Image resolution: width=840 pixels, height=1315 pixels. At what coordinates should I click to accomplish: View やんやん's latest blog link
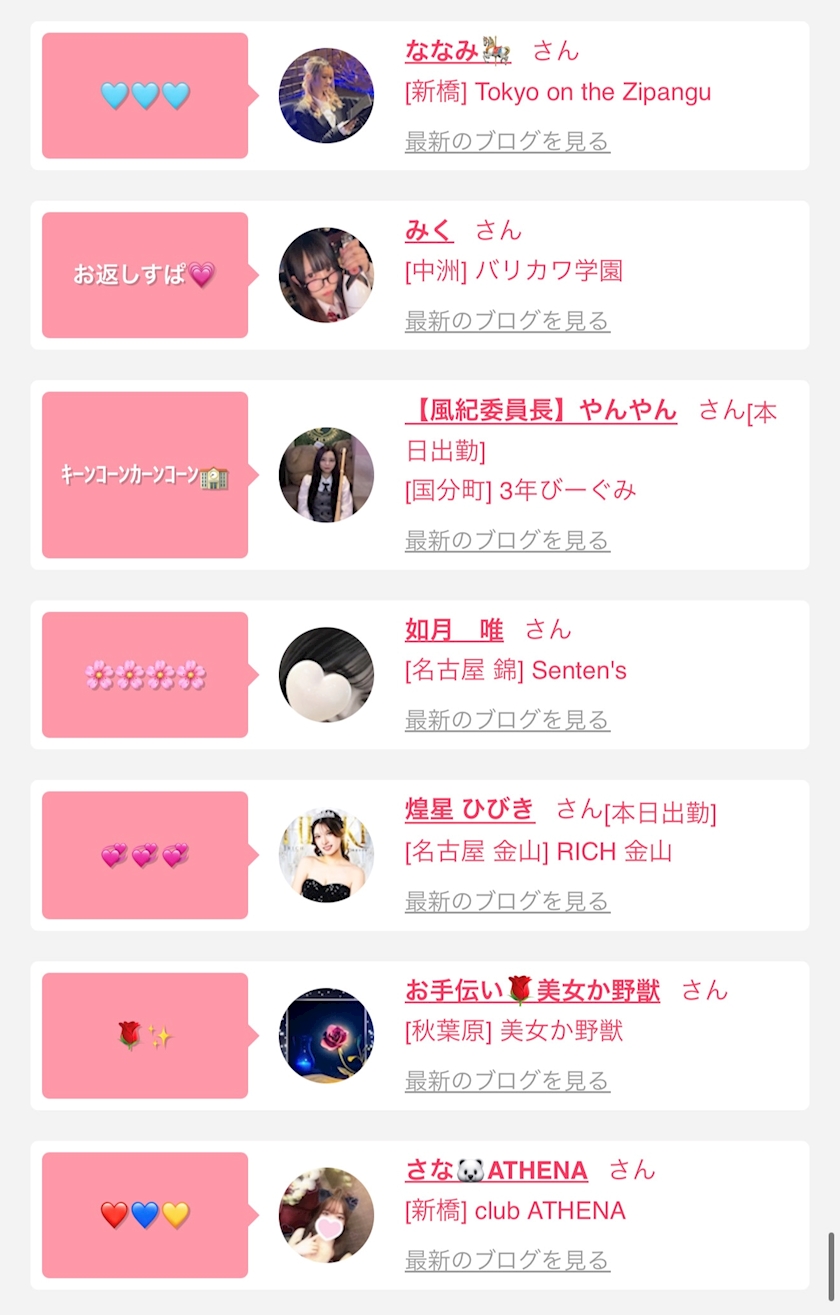click(x=507, y=541)
